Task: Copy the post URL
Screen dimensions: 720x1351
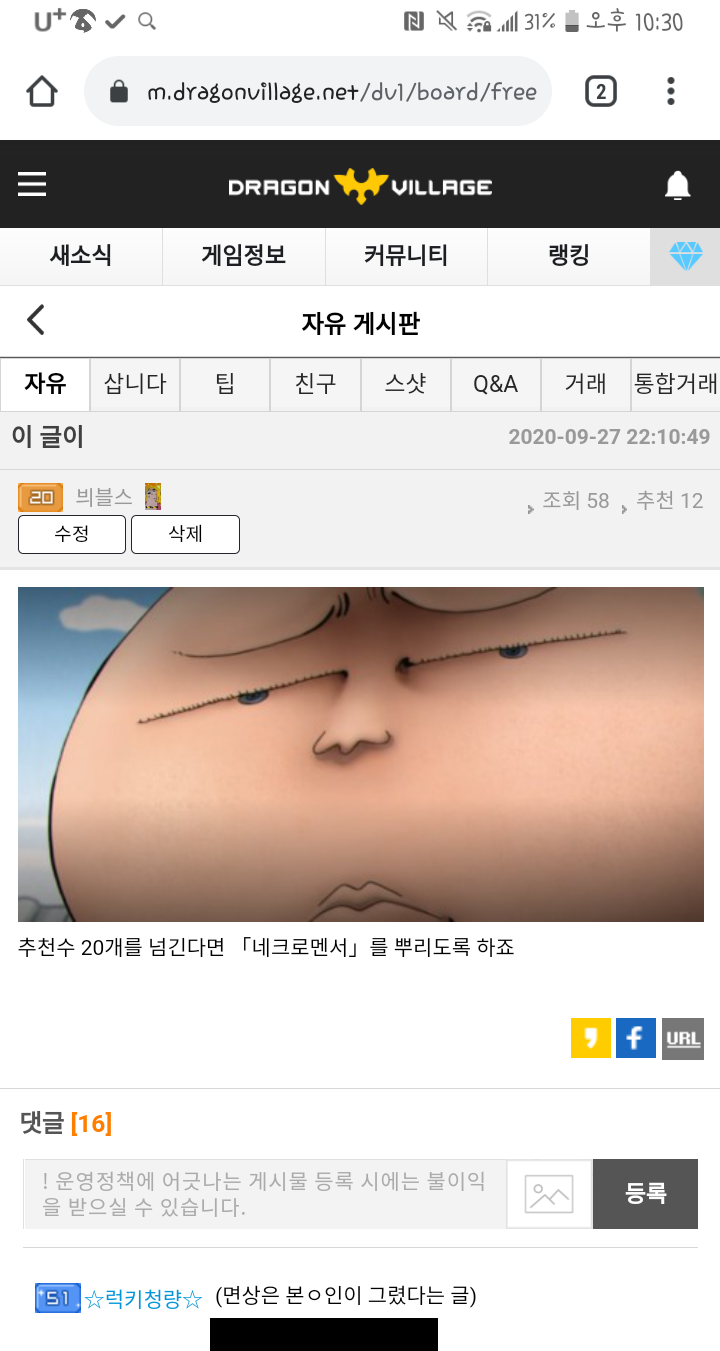Action: (x=683, y=1038)
